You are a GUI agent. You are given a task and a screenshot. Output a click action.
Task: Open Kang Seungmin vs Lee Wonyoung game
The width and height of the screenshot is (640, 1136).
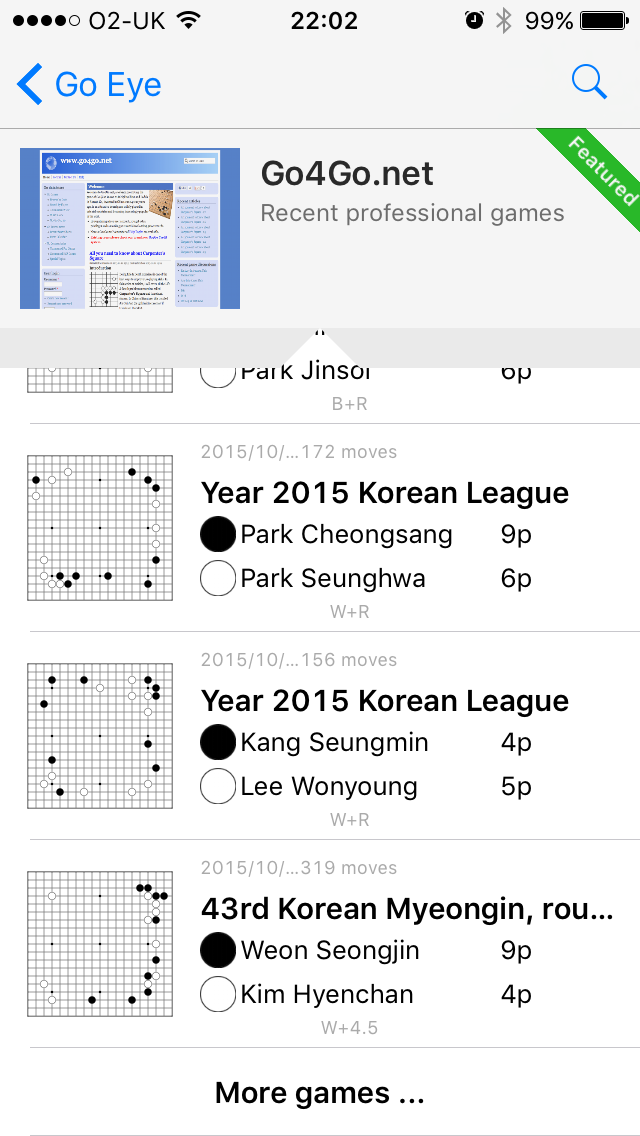coord(385,744)
